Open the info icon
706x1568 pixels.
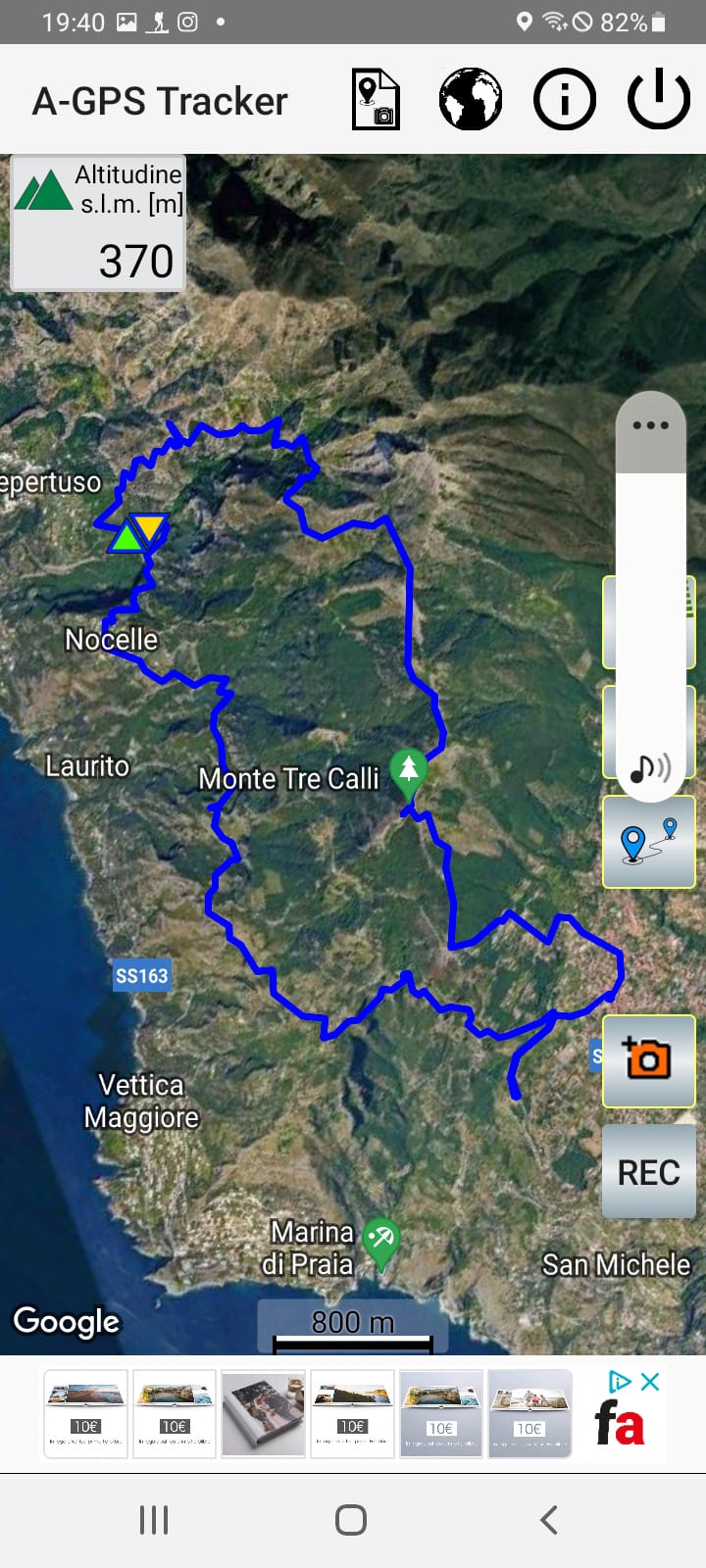565,100
